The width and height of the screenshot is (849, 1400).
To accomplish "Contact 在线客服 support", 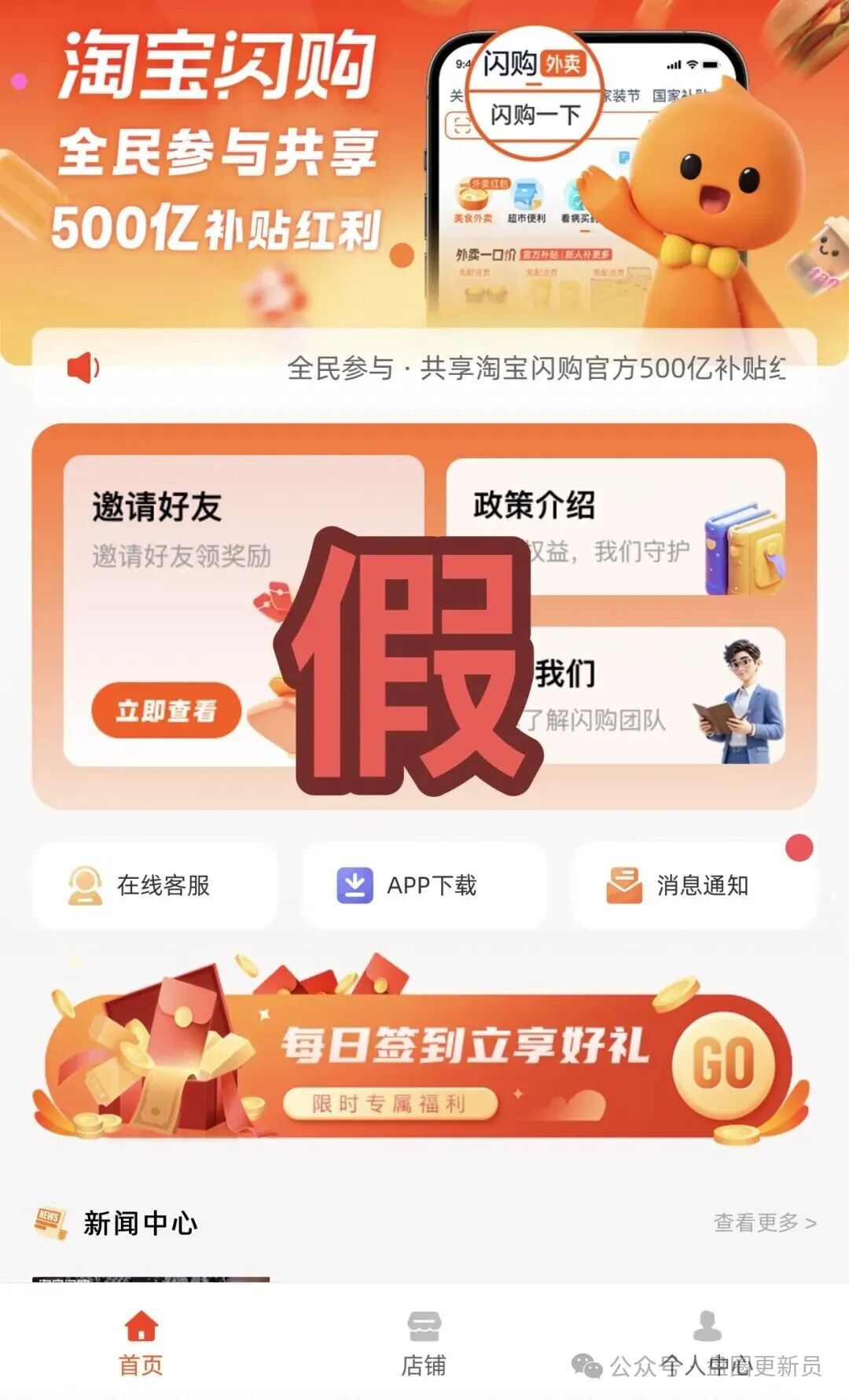I will [x=155, y=885].
